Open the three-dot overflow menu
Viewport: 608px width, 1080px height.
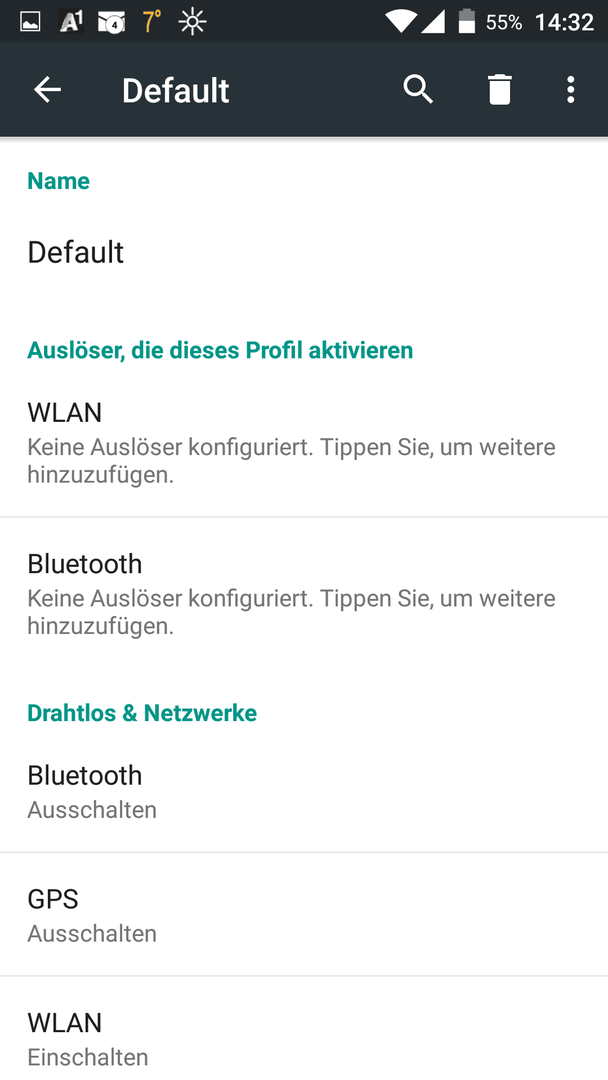(570, 90)
